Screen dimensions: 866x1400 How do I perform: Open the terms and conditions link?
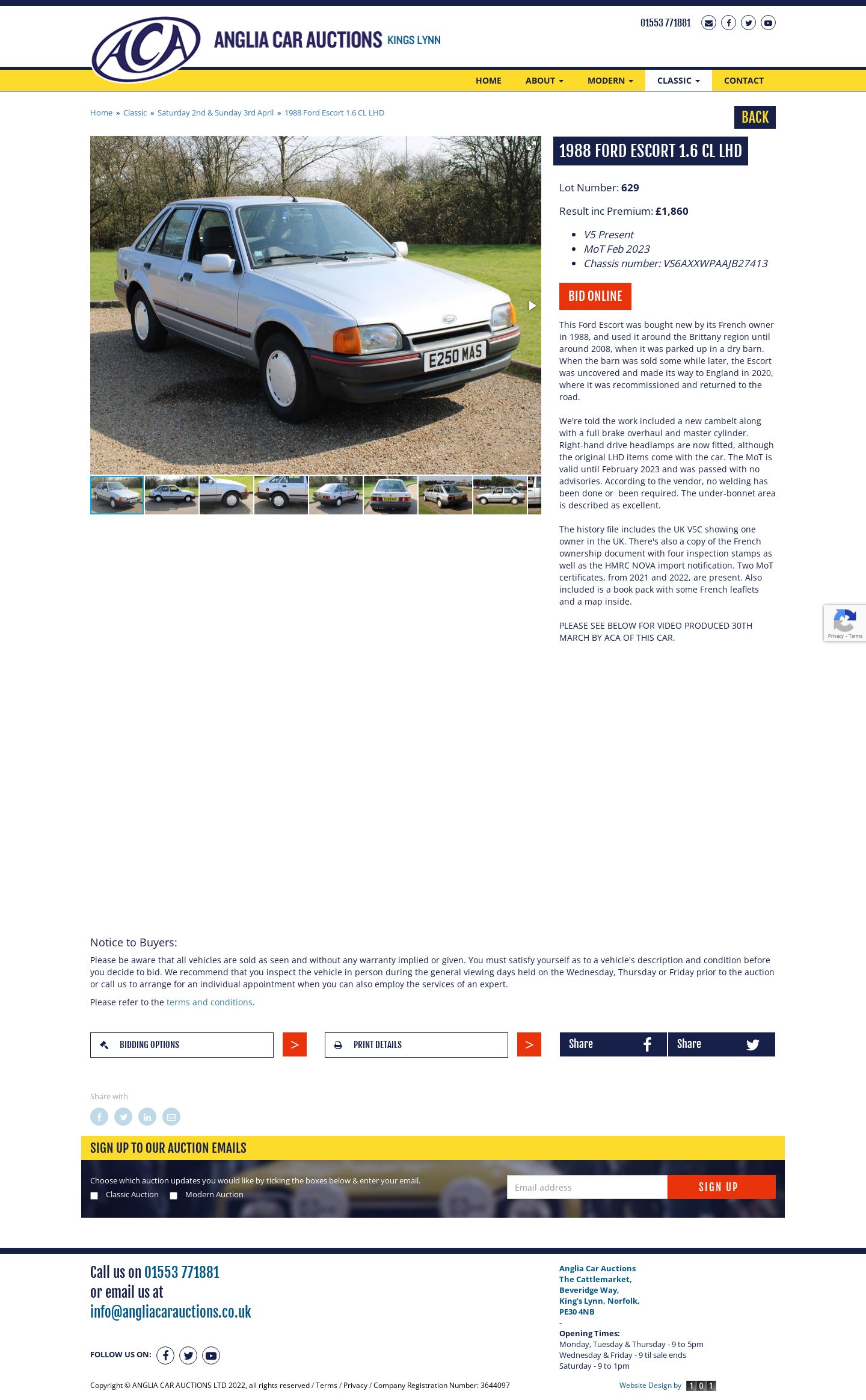coord(209,1002)
